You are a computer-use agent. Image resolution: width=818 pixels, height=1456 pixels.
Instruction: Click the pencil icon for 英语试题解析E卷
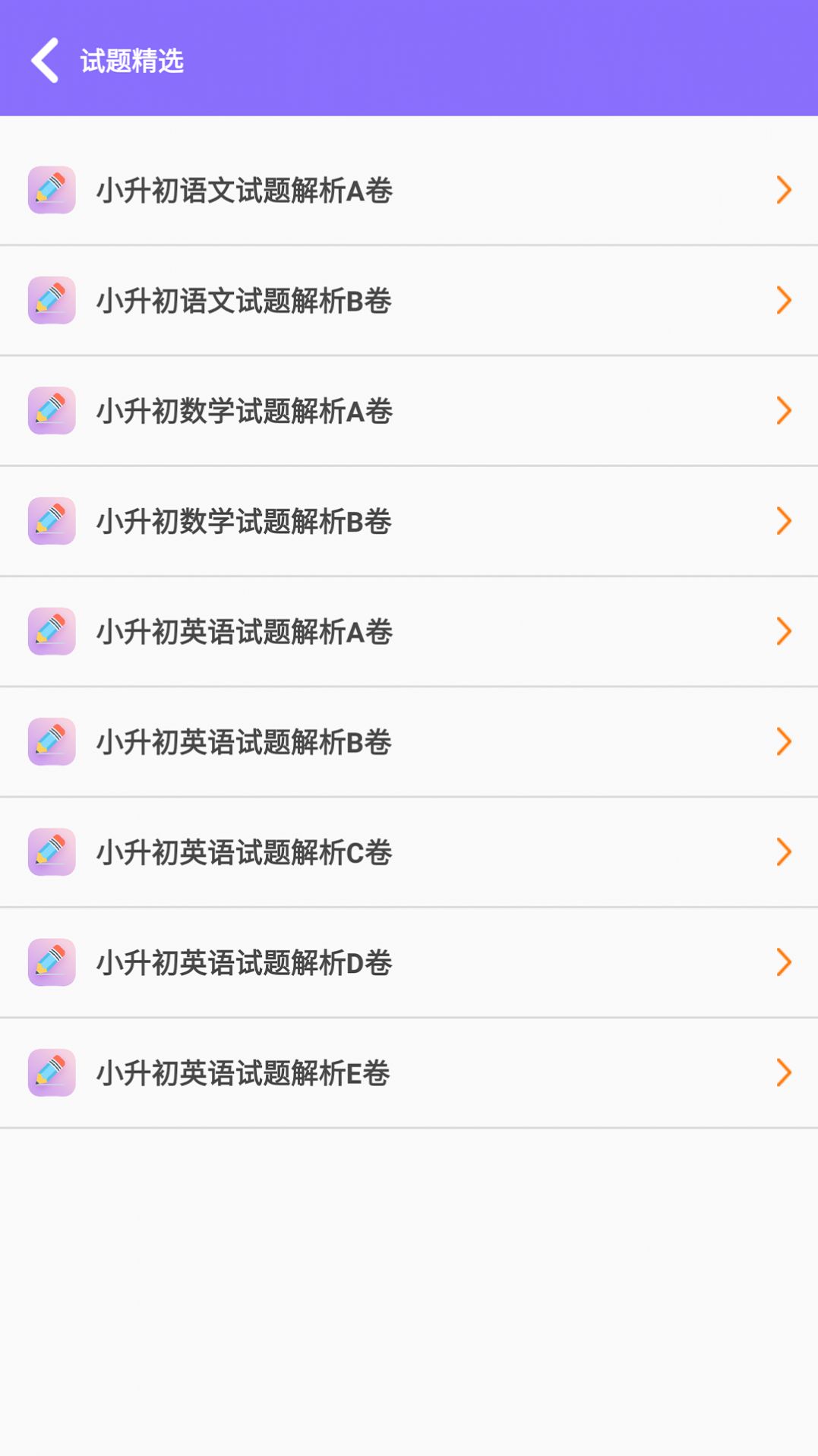[x=51, y=1073]
